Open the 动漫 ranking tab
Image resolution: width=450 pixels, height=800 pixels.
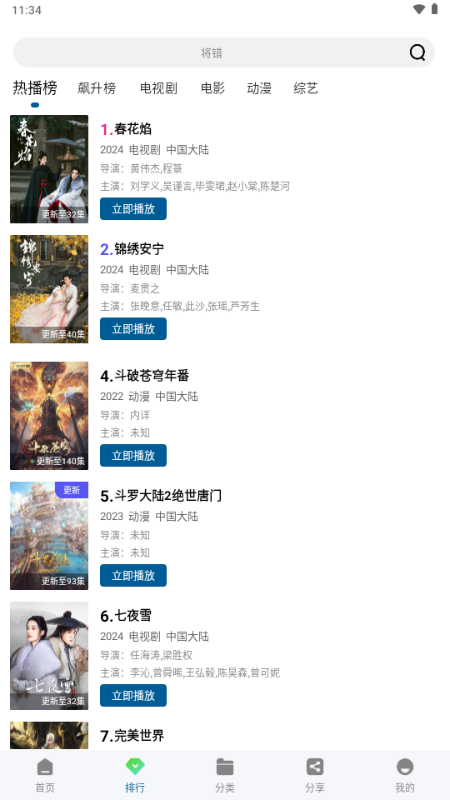(259, 88)
